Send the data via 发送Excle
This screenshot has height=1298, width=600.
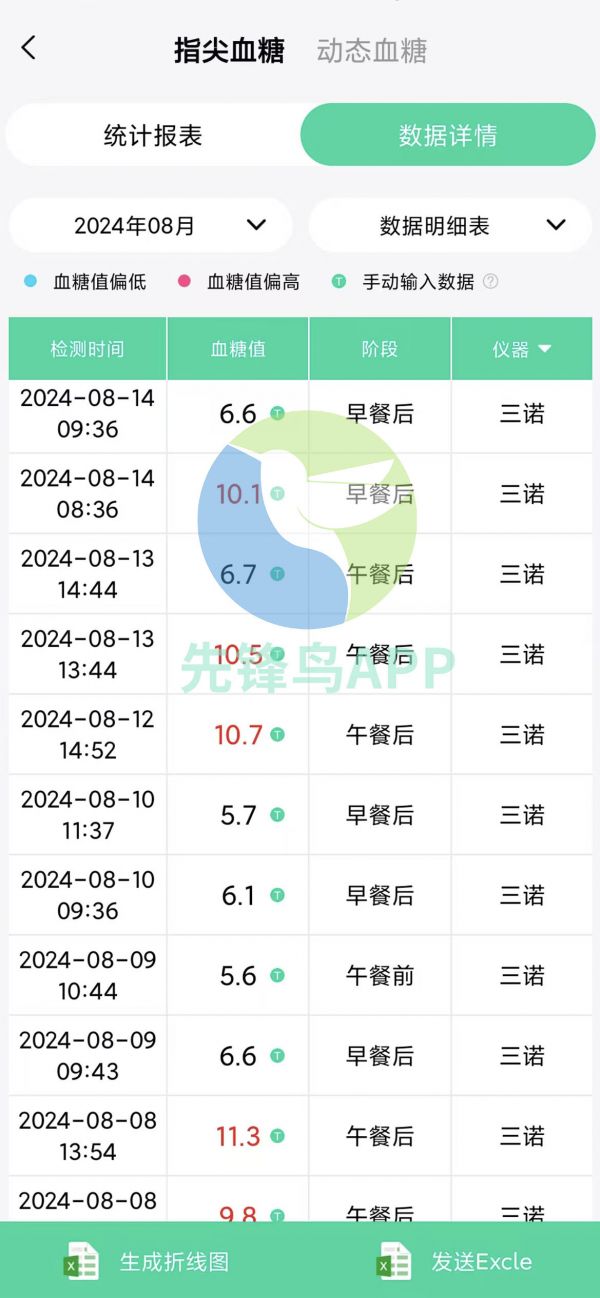455,1262
